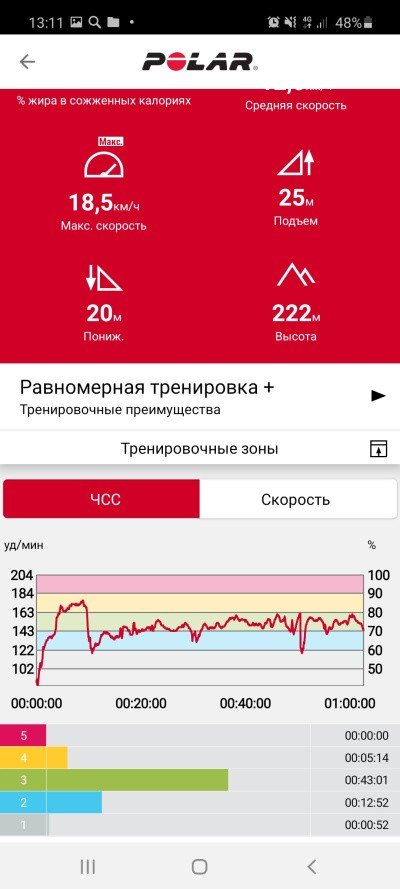This screenshot has width=400, height=889.
Task: Go back with the top-left arrow
Action: pyautogui.click(x=27, y=62)
